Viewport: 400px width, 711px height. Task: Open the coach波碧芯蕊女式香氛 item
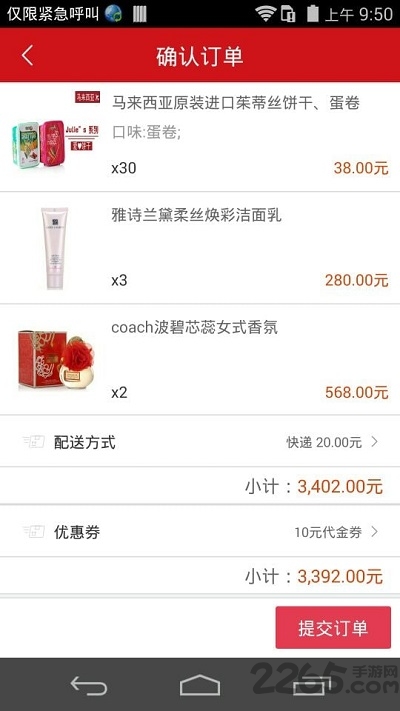pyautogui.click(x=200, y=360)
